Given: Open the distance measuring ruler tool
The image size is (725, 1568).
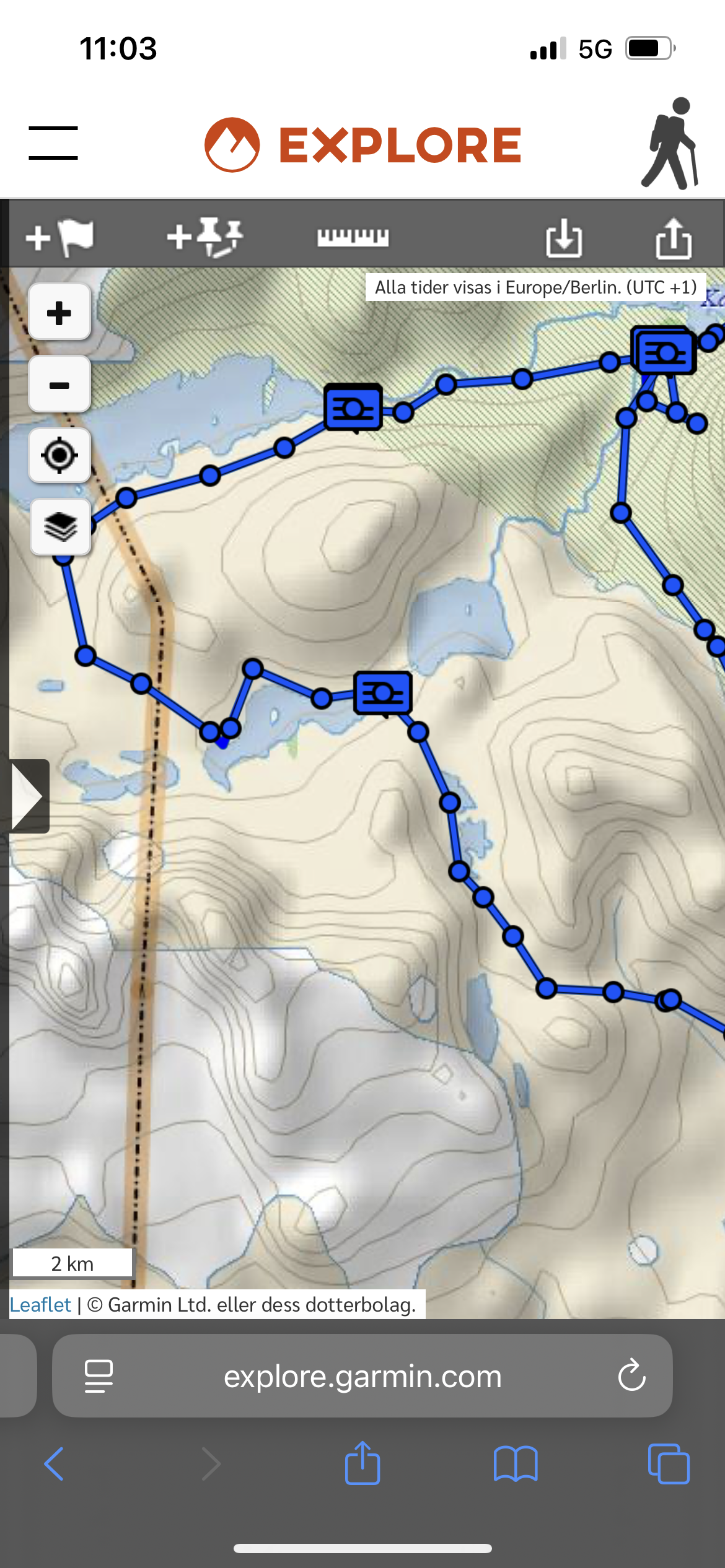Looking at the screenshot, I should point(353,237).
